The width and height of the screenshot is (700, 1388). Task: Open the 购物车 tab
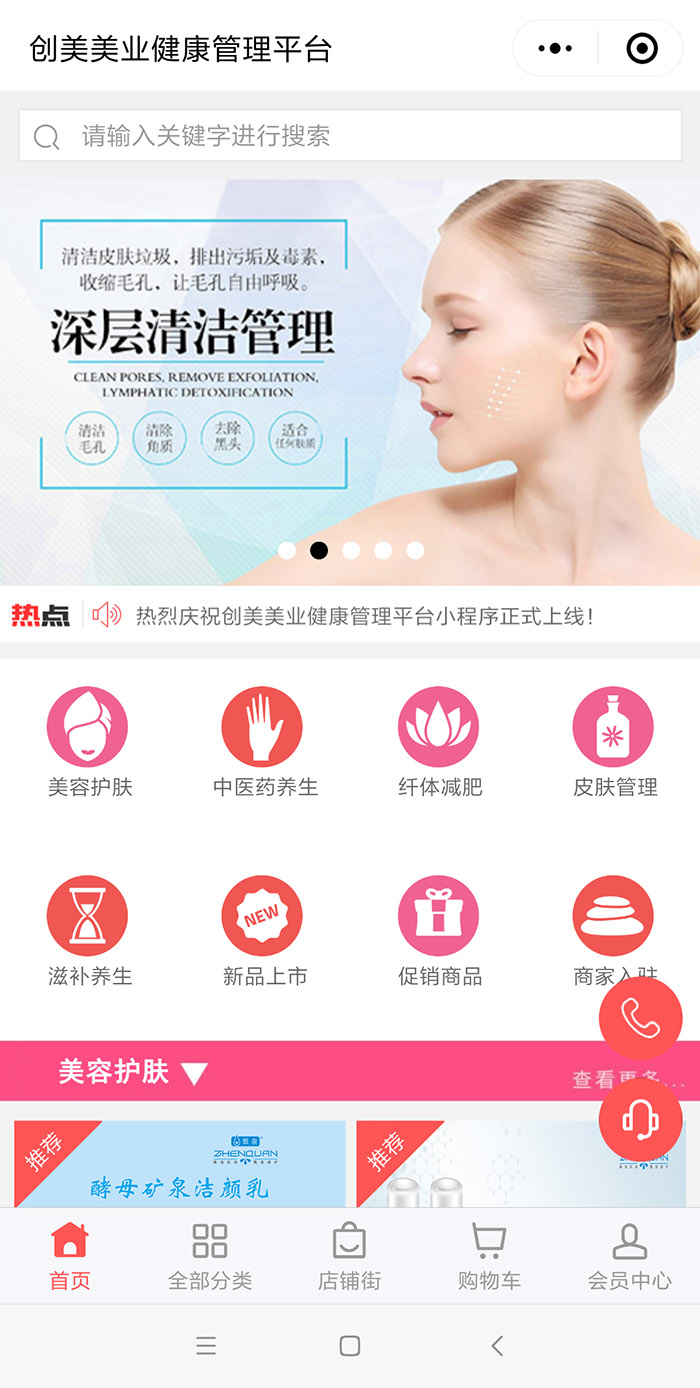coord(489,1256)
